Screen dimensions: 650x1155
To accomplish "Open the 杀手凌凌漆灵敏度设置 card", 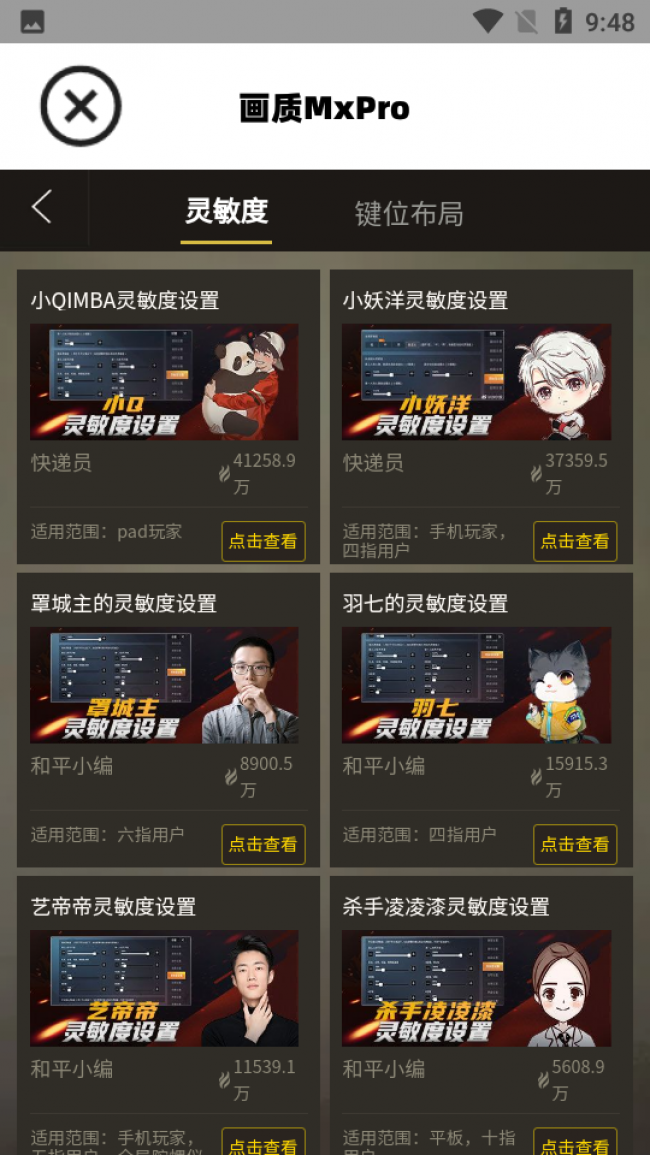I will 481,1015.
